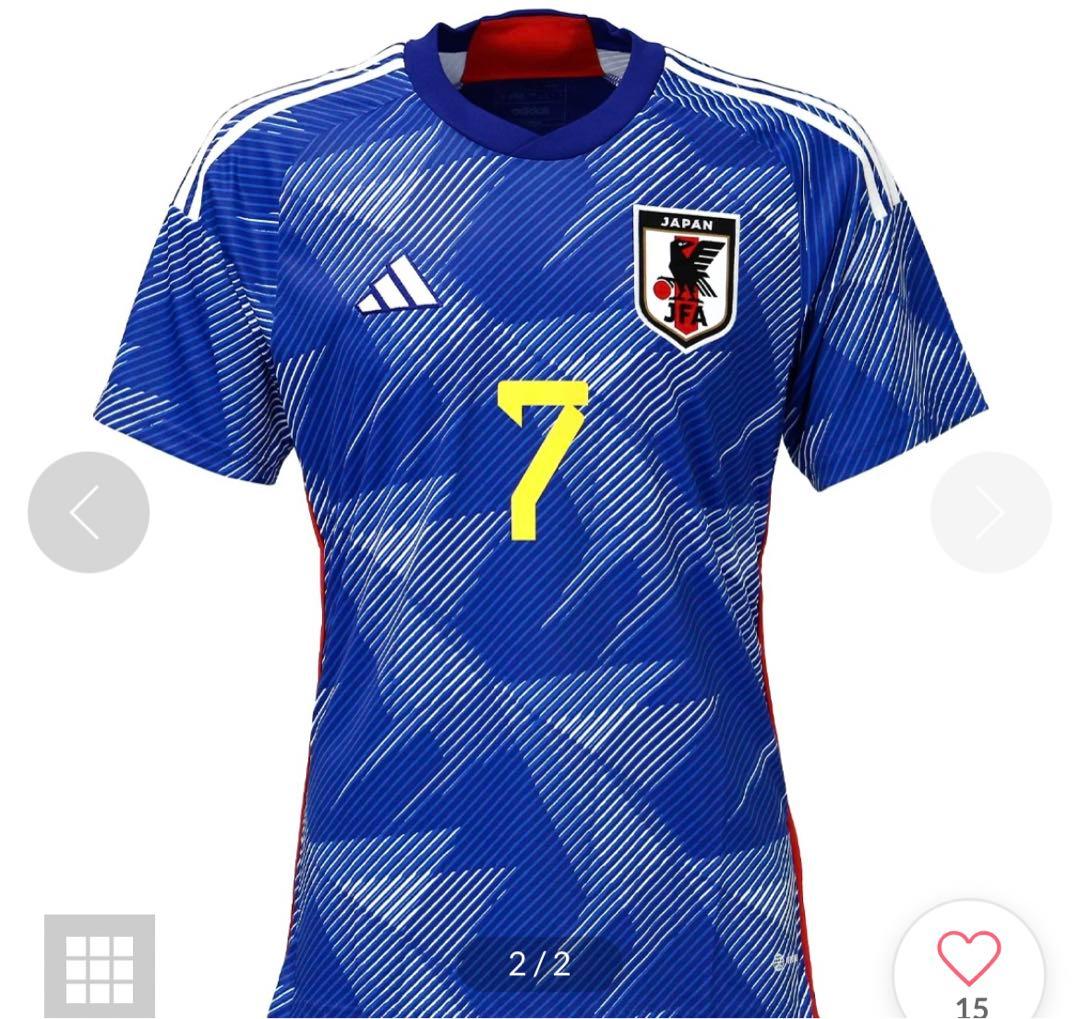Image resolution: width=1080 pixels, height=1019 pixels.
Task: Go to the next product image
Action: click(x=990, y=512)
